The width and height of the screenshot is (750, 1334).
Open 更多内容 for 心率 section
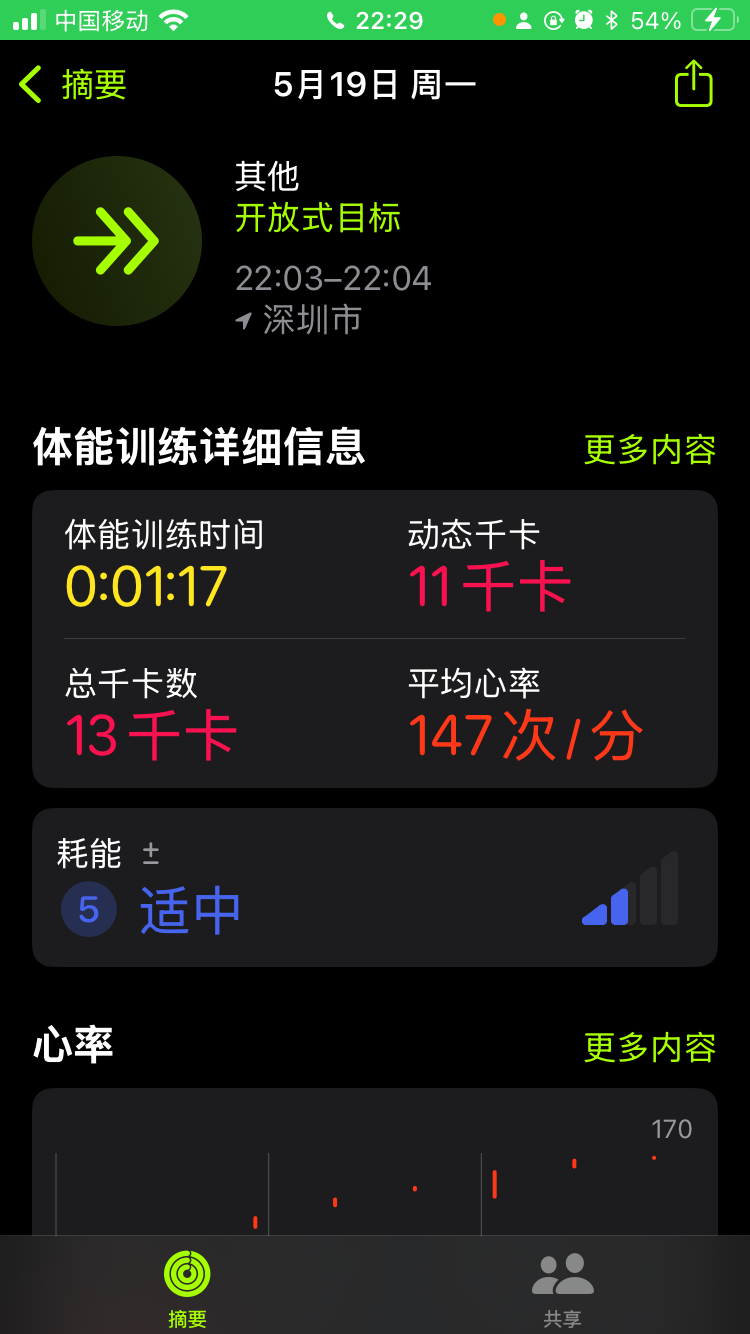(650, 1047)
